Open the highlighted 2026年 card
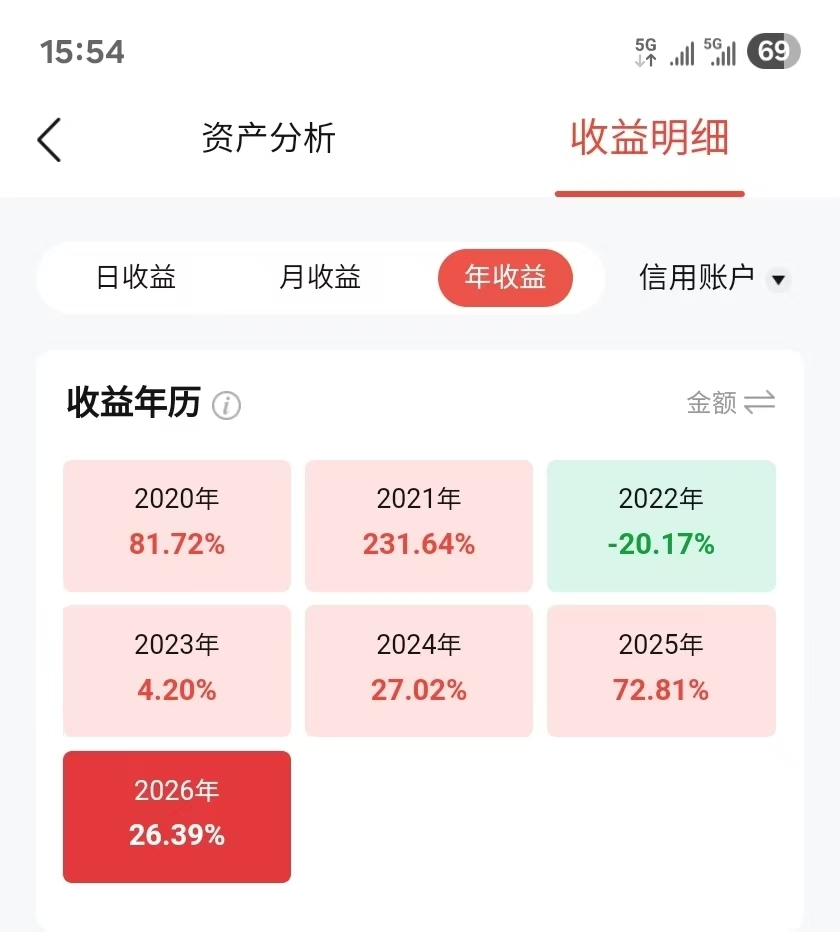840x932 pixels. click(x=177, y=816)
